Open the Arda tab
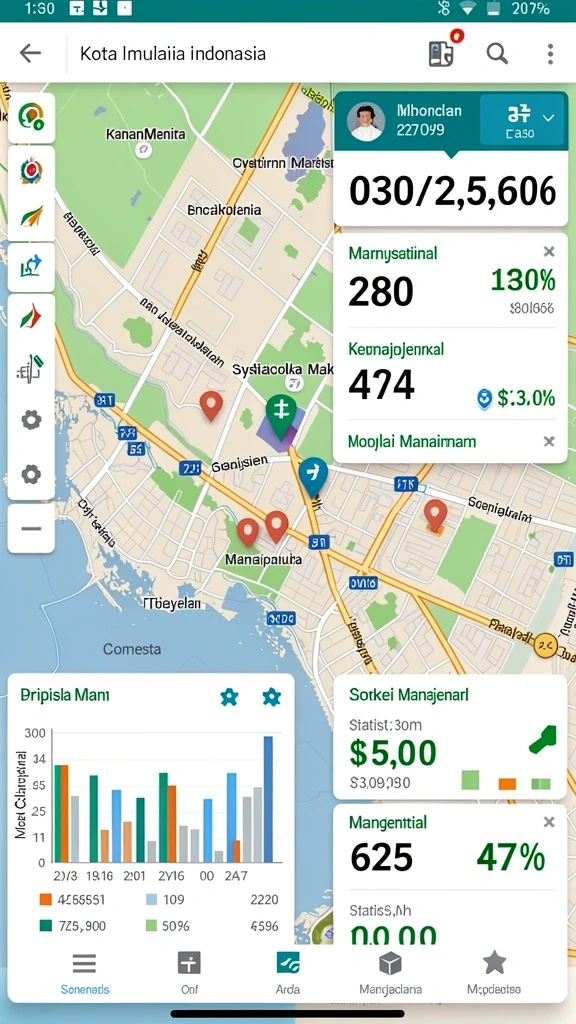 click(288, 972)
